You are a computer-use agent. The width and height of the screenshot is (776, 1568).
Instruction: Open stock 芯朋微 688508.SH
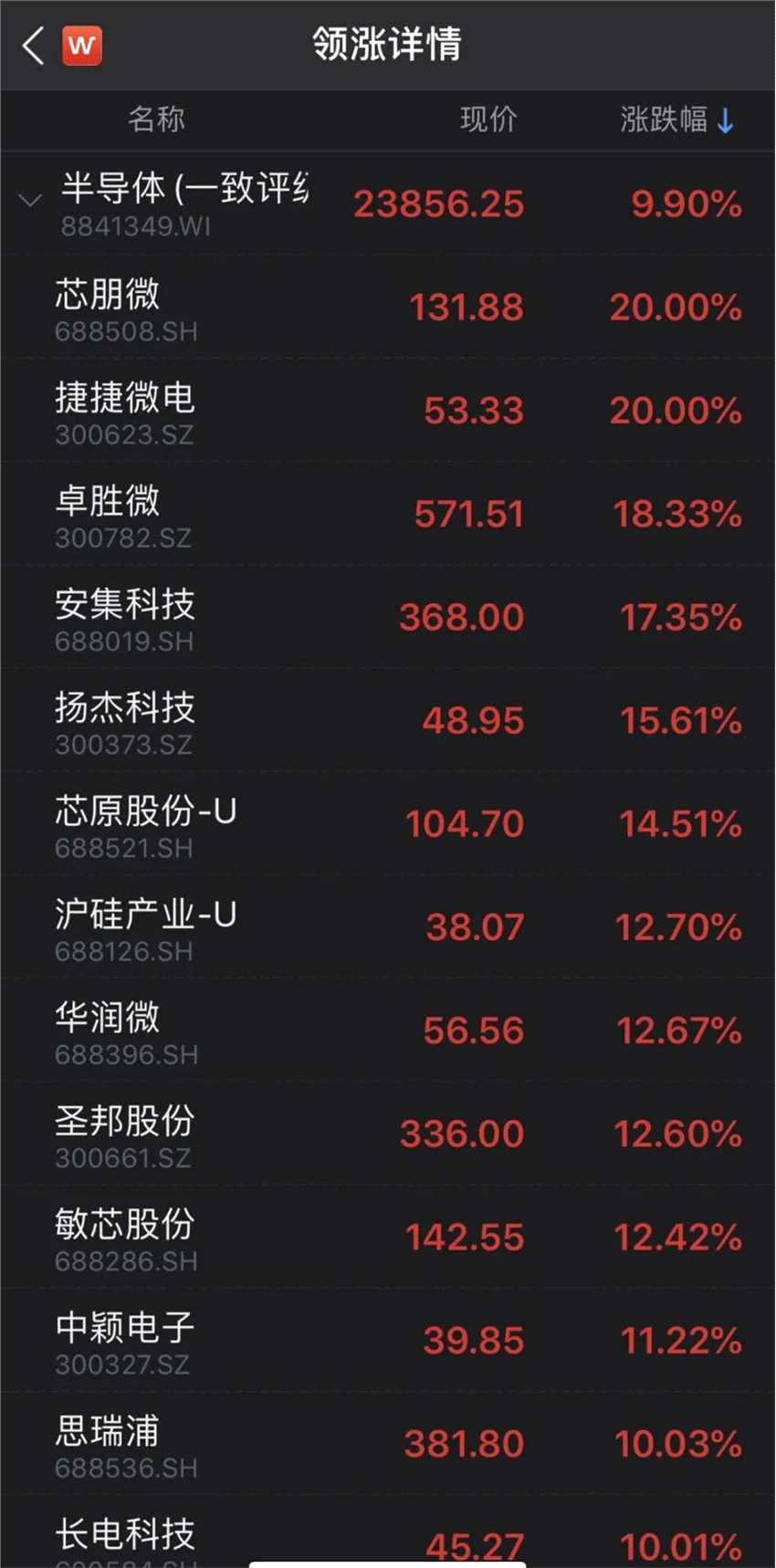tap(388, 308)
